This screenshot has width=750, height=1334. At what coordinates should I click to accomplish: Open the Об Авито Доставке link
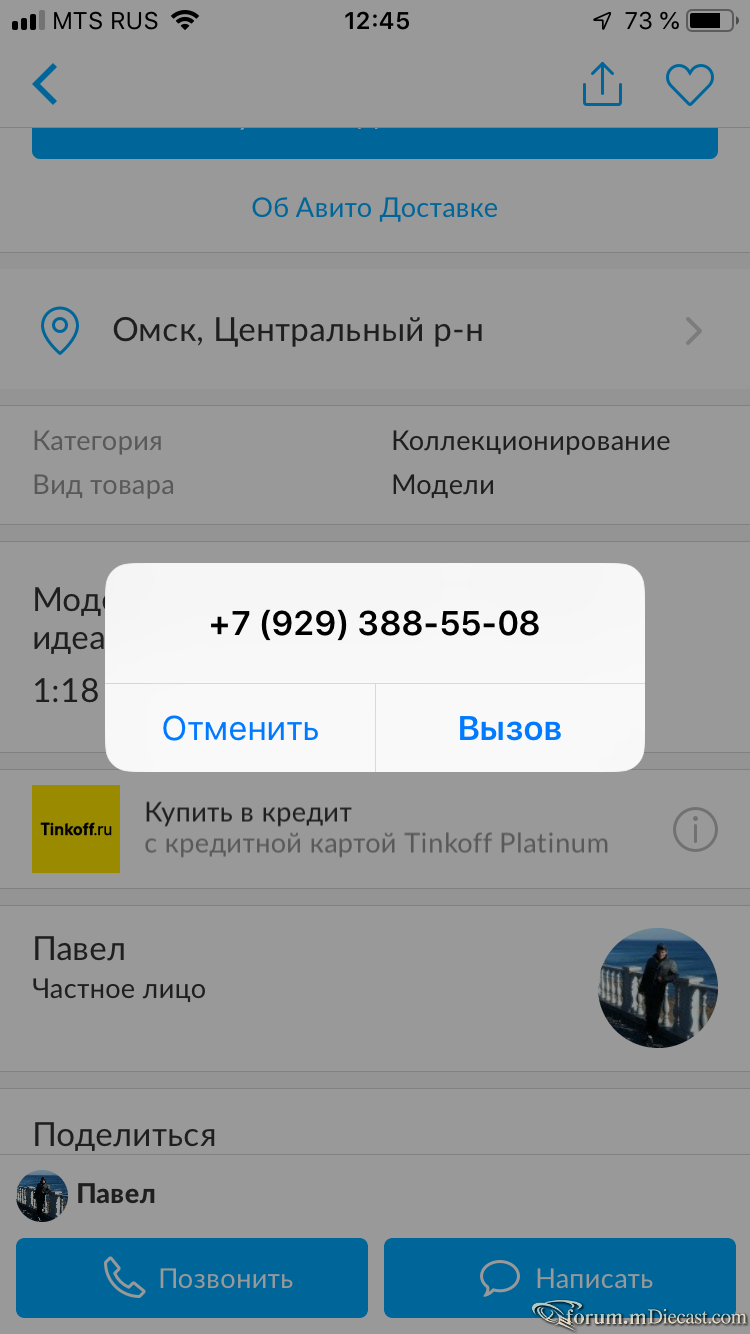pos(375,208)
